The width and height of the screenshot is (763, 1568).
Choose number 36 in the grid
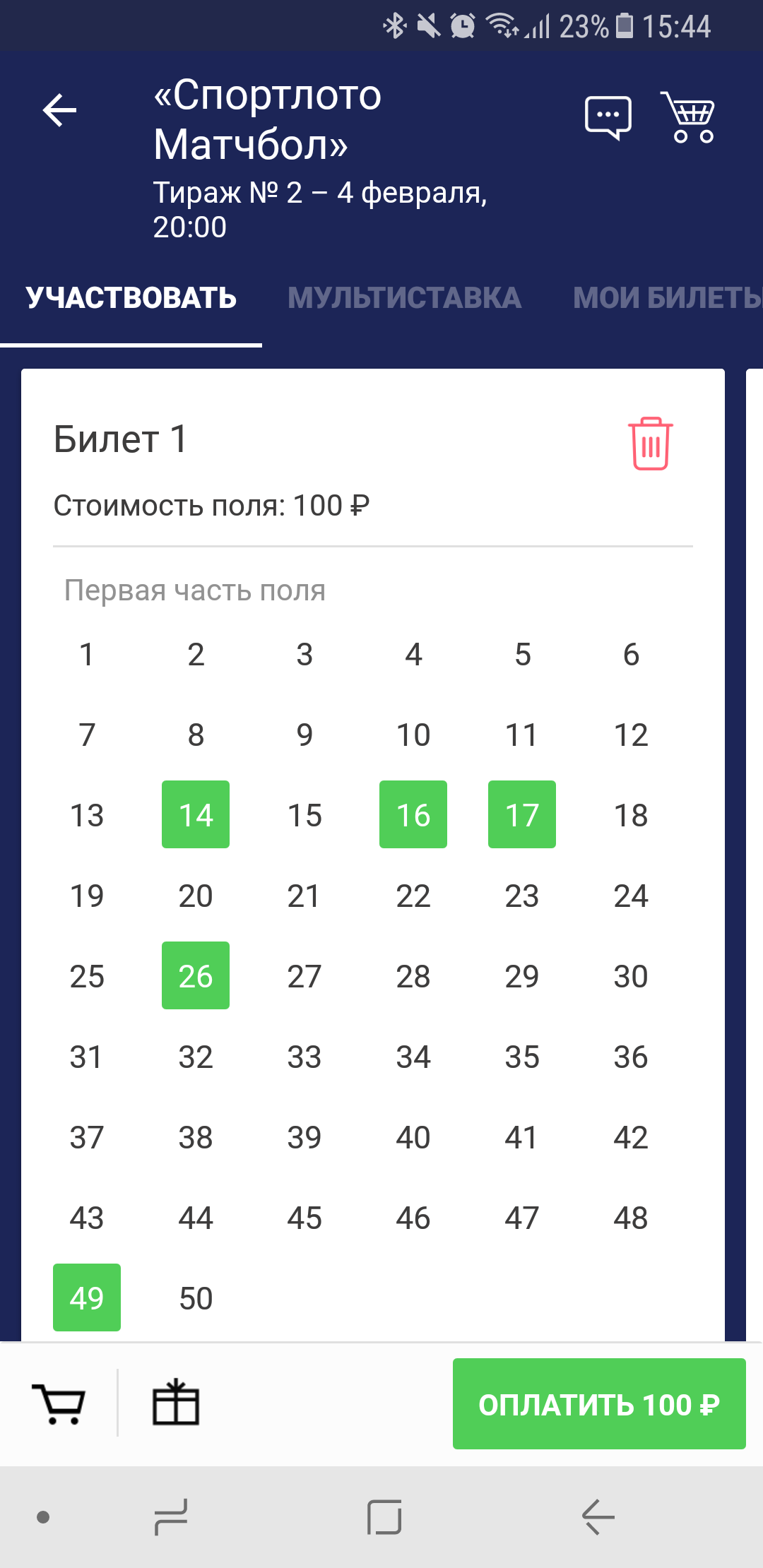630,1057
